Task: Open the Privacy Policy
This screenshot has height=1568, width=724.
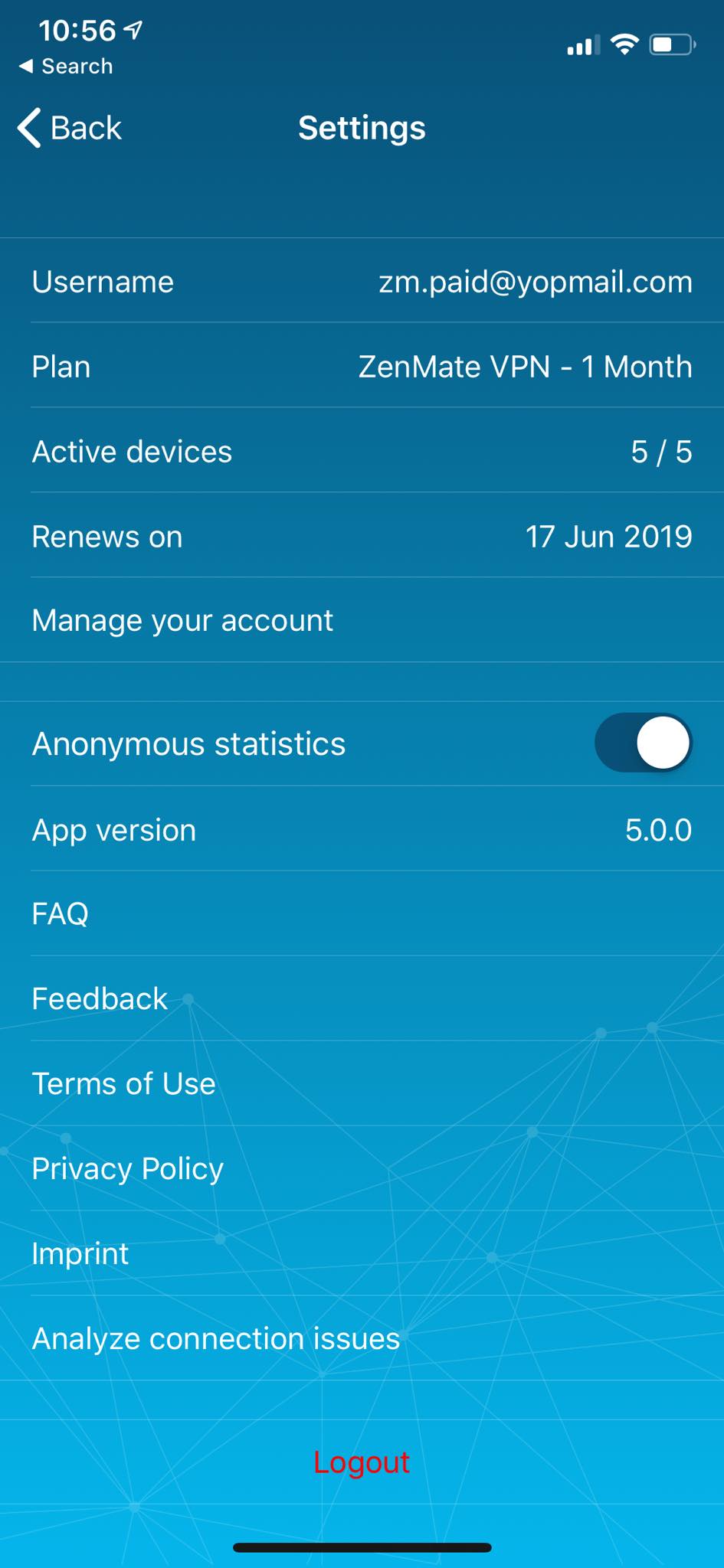Action: click(x=362, y=1168)
